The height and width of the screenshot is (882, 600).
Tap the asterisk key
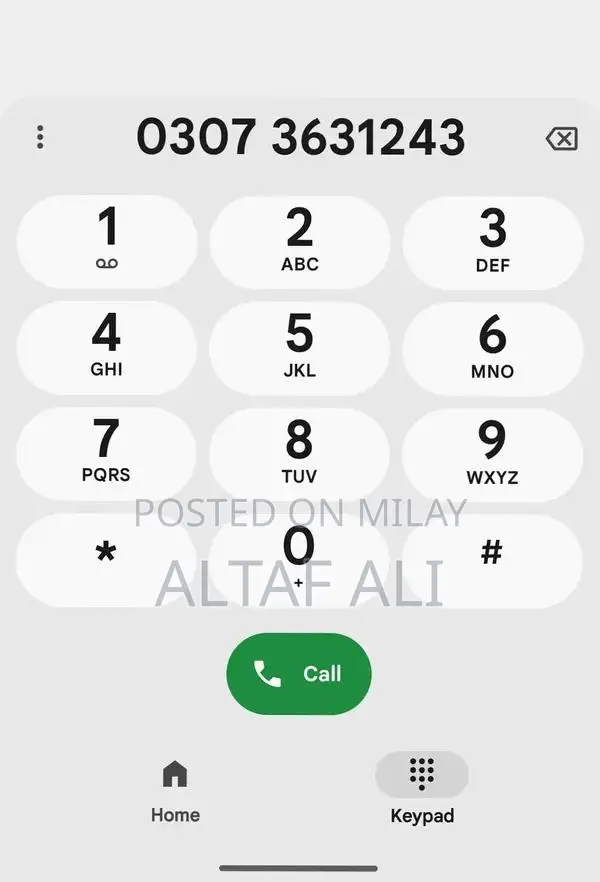point(107,558)
